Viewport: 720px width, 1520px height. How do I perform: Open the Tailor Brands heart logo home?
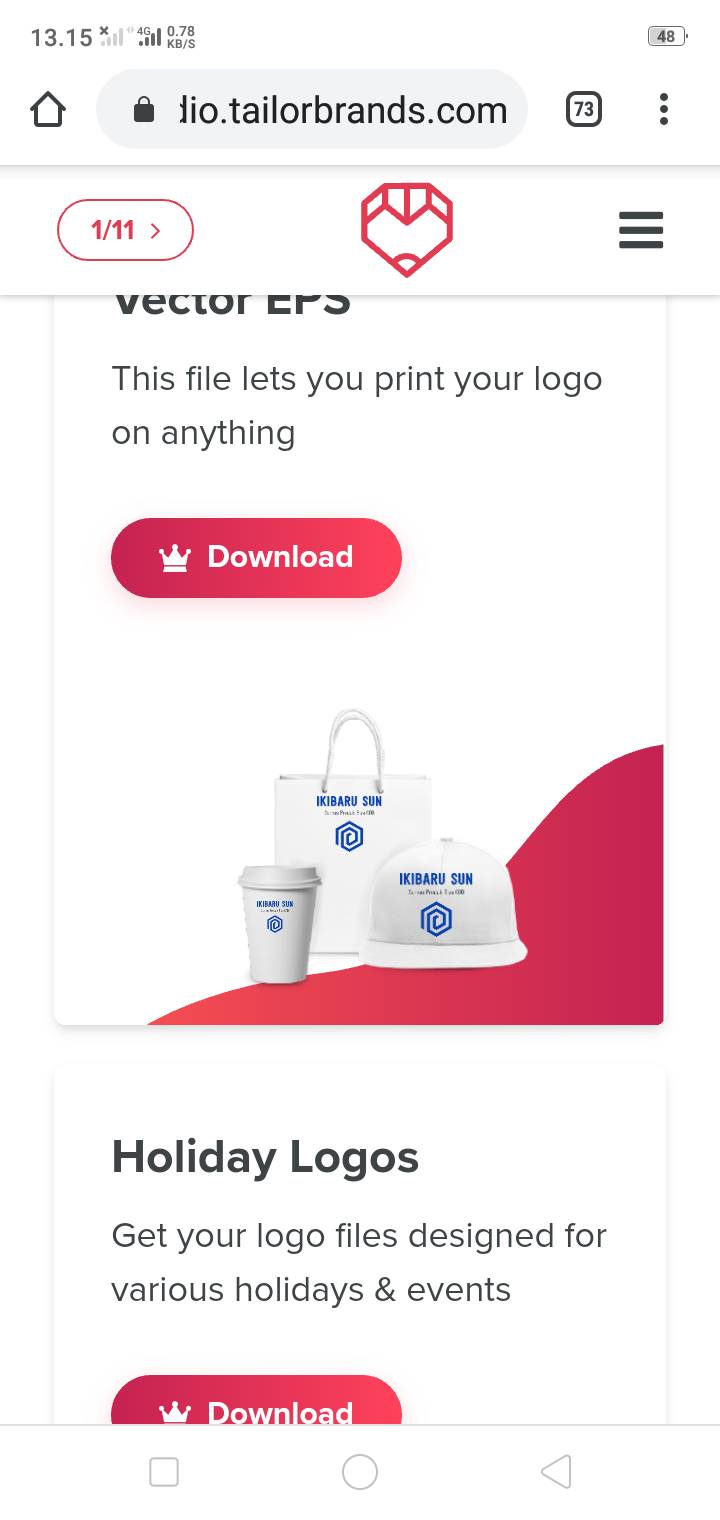(x=407, y=230)
